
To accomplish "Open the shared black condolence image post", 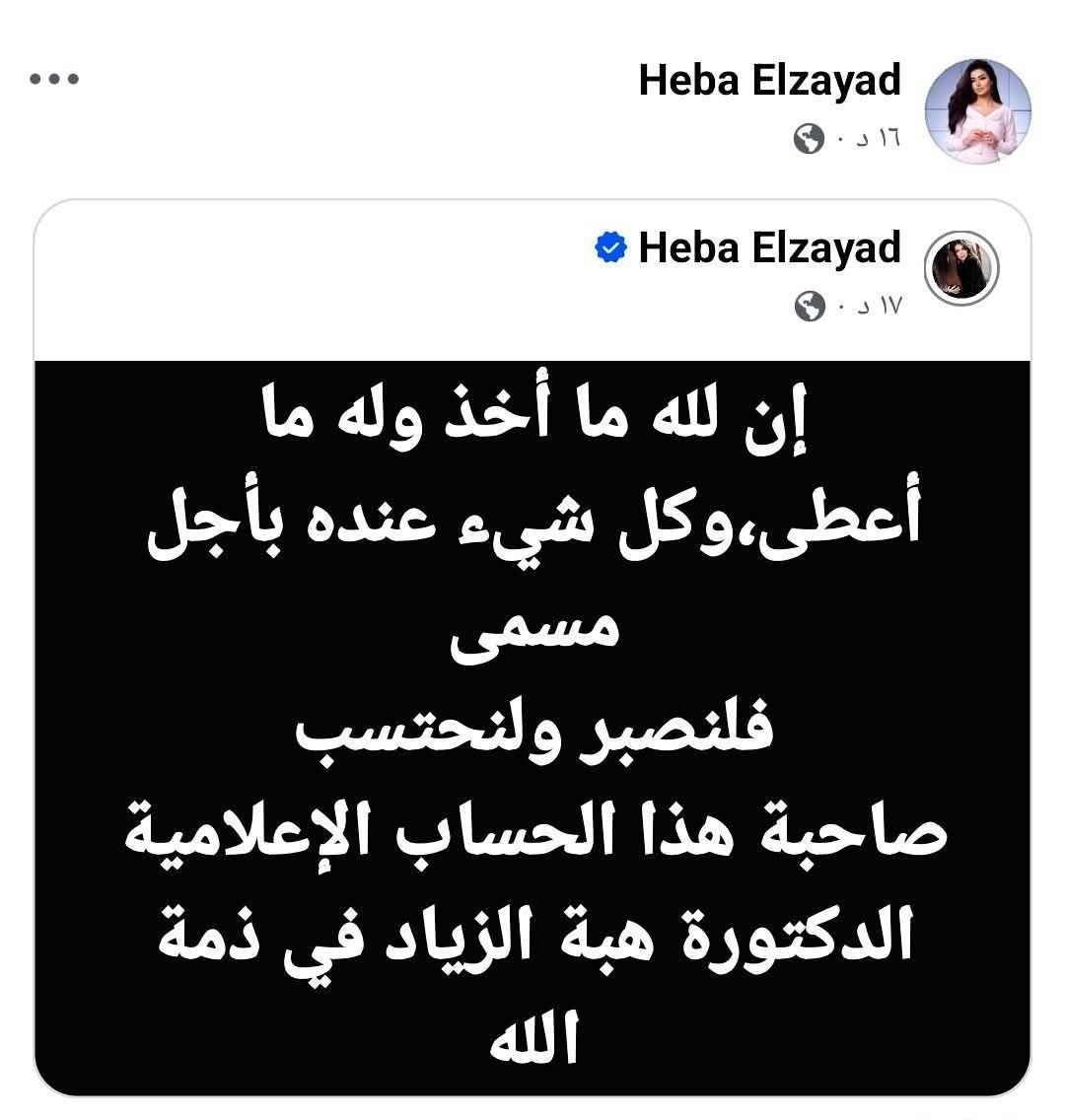I will coord(532,725).
